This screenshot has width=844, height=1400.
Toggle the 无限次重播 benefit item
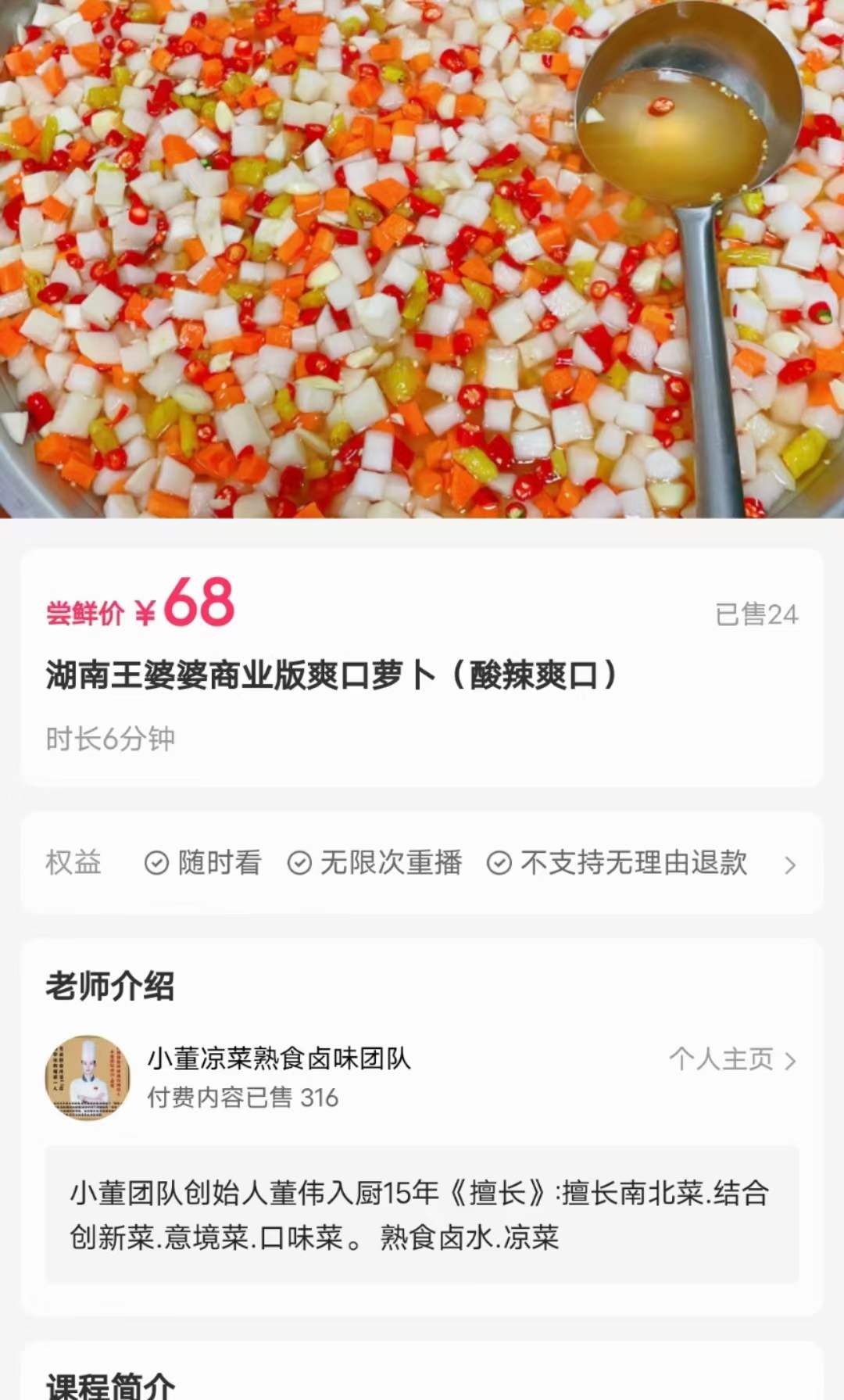click(x=389, y=865)
